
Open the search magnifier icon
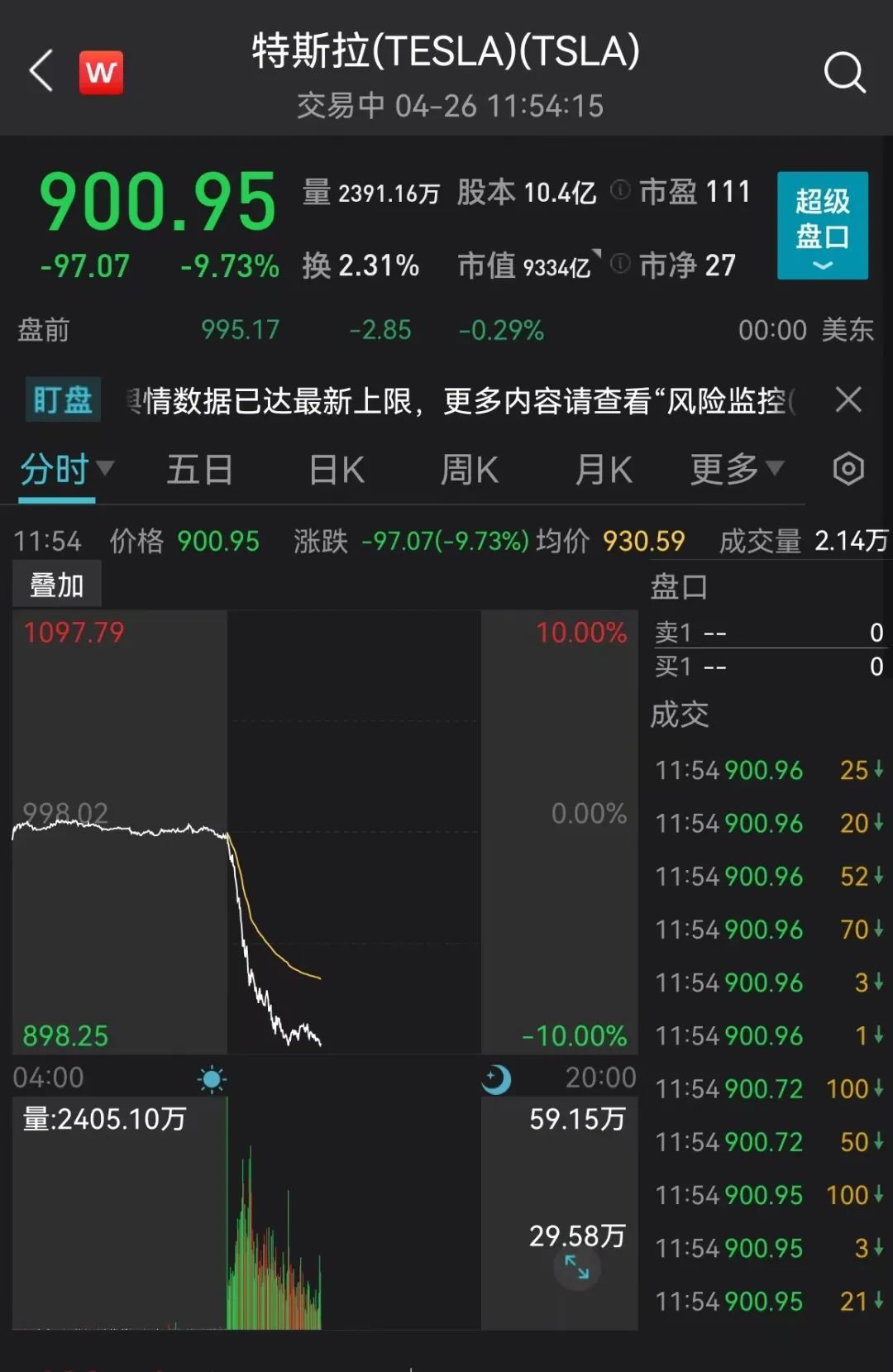(x=844, y=73)
